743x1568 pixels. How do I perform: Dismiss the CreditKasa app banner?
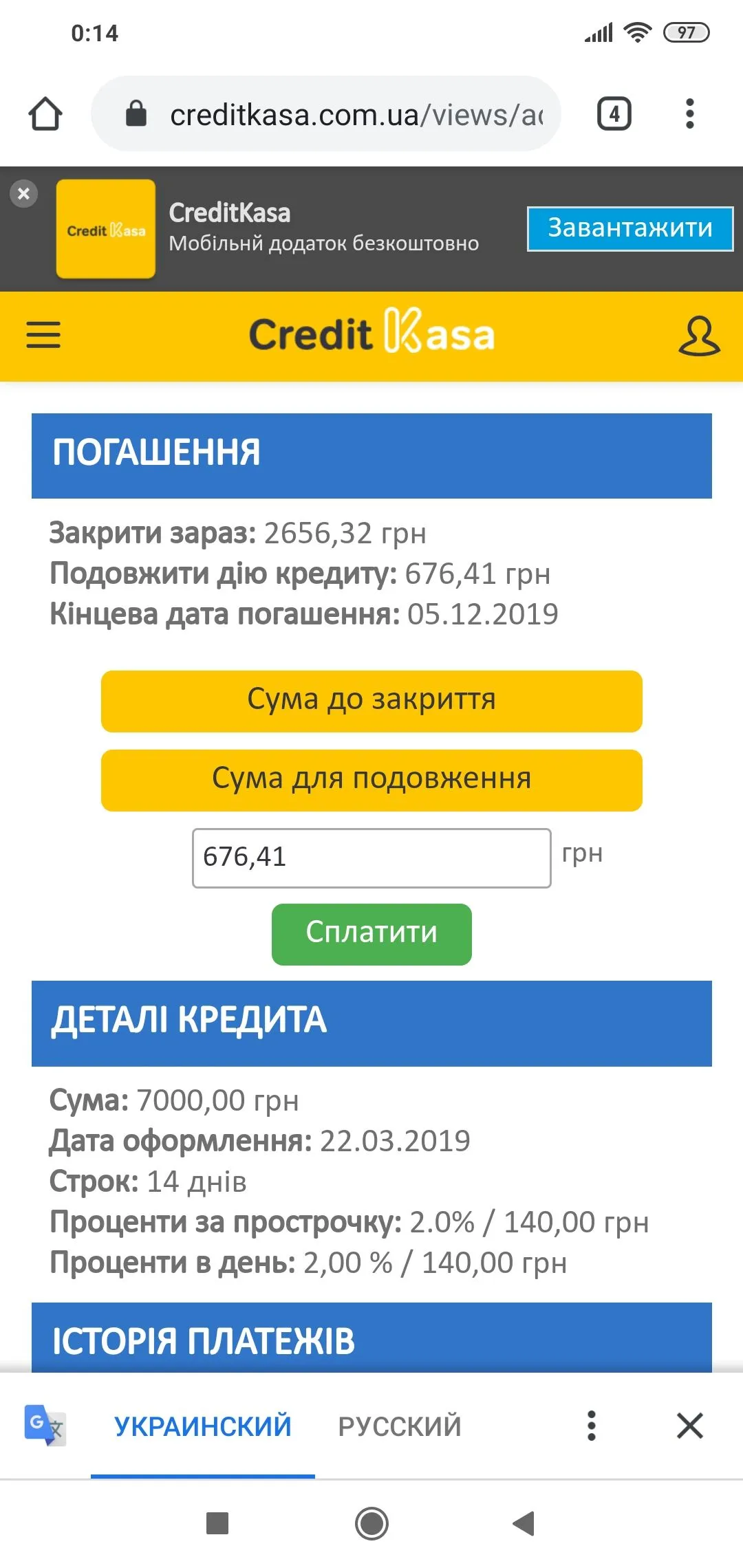(23, 194)
